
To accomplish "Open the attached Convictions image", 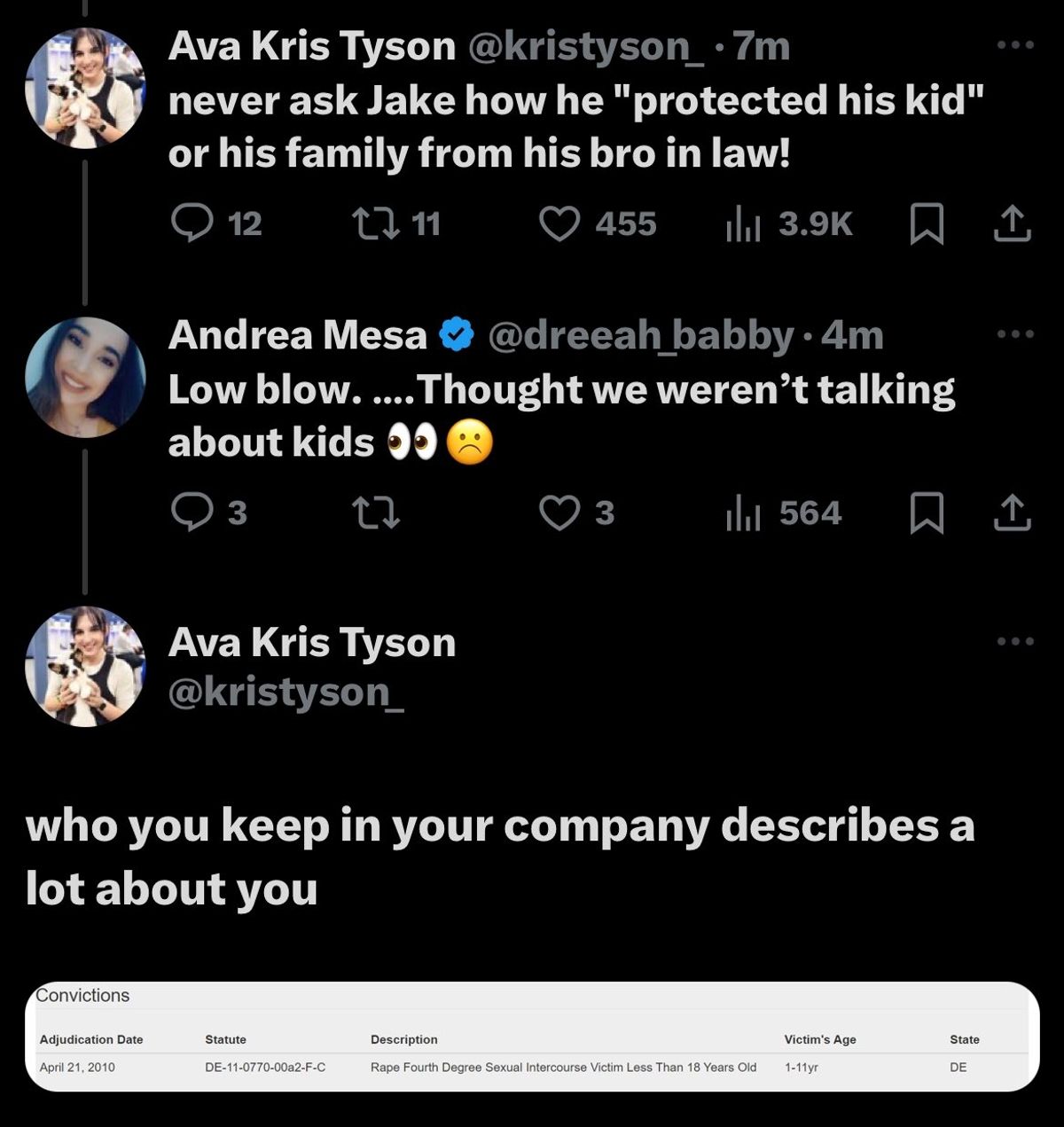I will 532,1036.
